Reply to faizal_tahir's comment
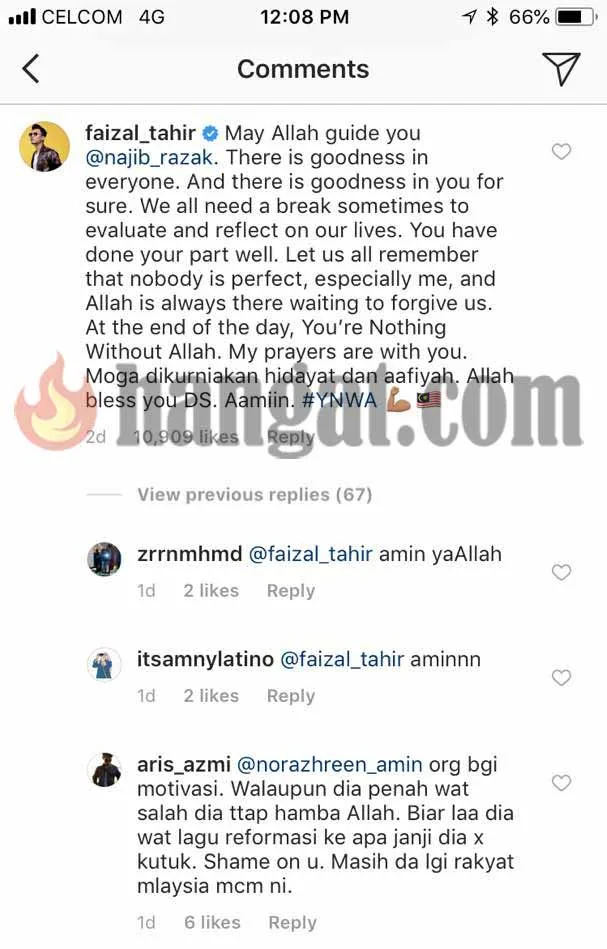This screenshot has width=607, height=949. (x=290, y=437)
